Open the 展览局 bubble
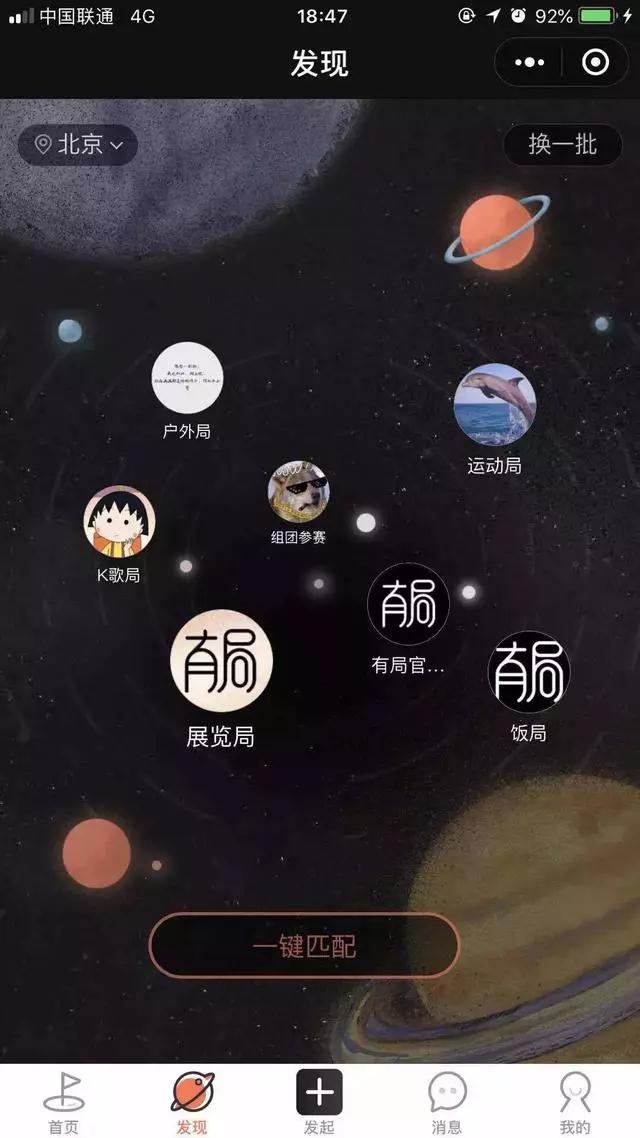This screenshot has height=1138, width=640. pyautogui.click(x=221, y=661)
